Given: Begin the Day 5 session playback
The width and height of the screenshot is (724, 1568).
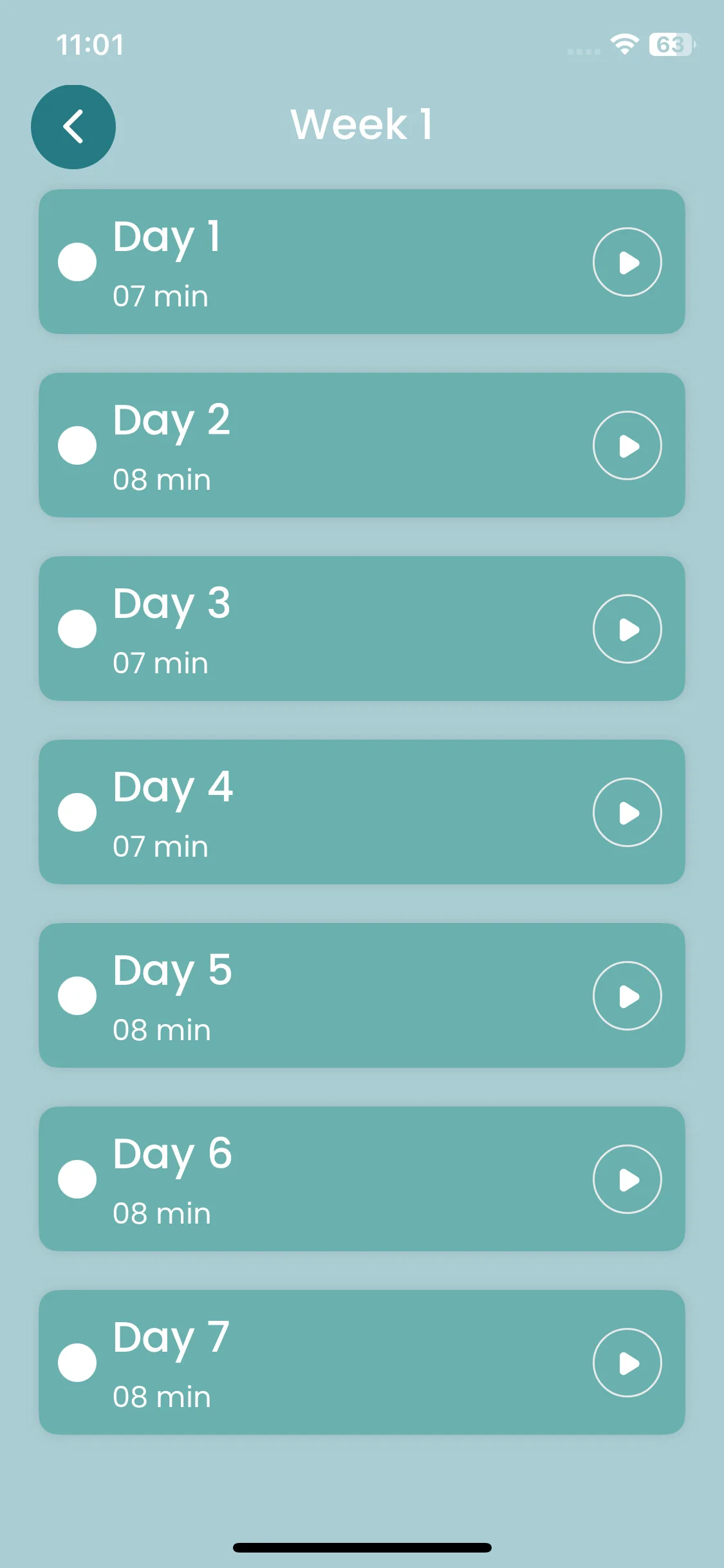Looking at the screenshot, I should click(x=627, y=996).
